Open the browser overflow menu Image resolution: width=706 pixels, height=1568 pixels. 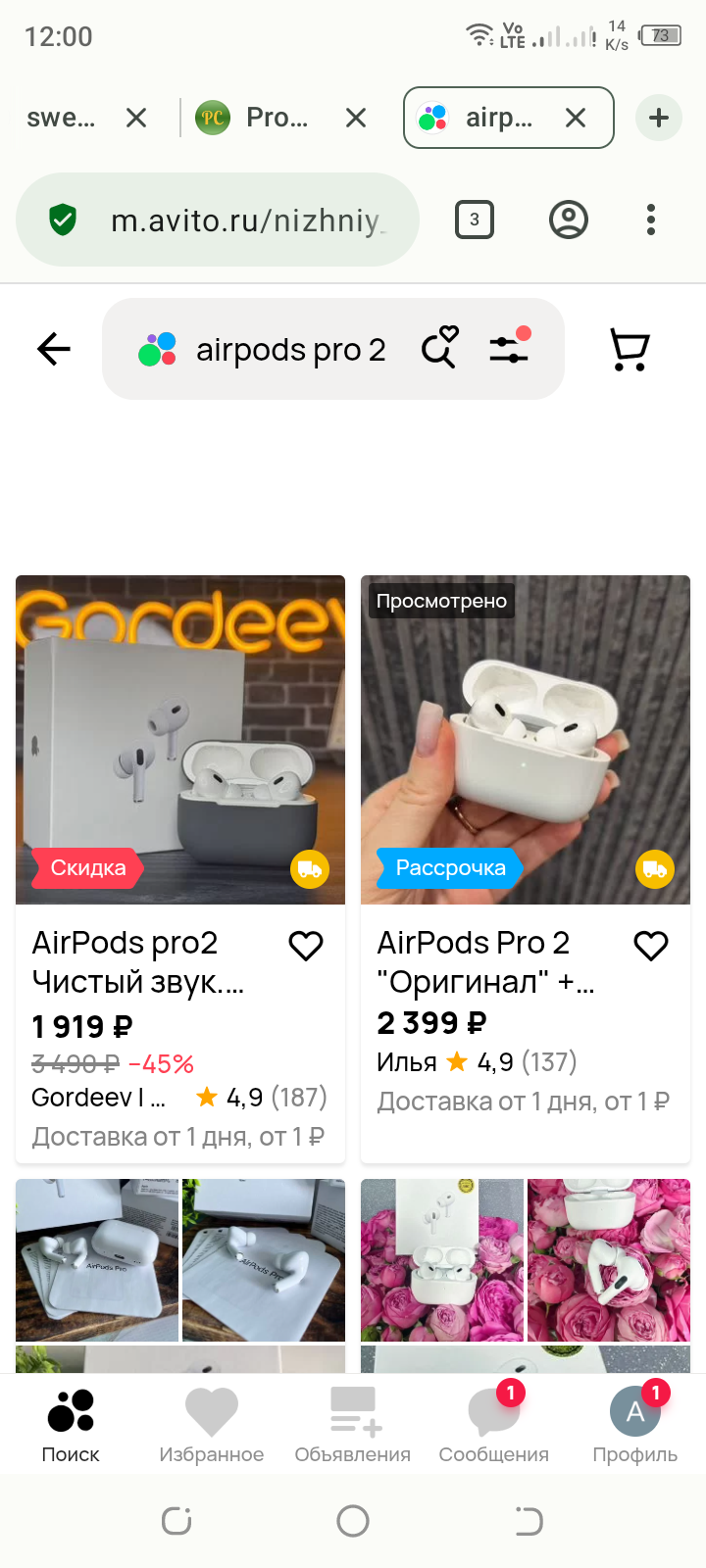tap(651, 220)
